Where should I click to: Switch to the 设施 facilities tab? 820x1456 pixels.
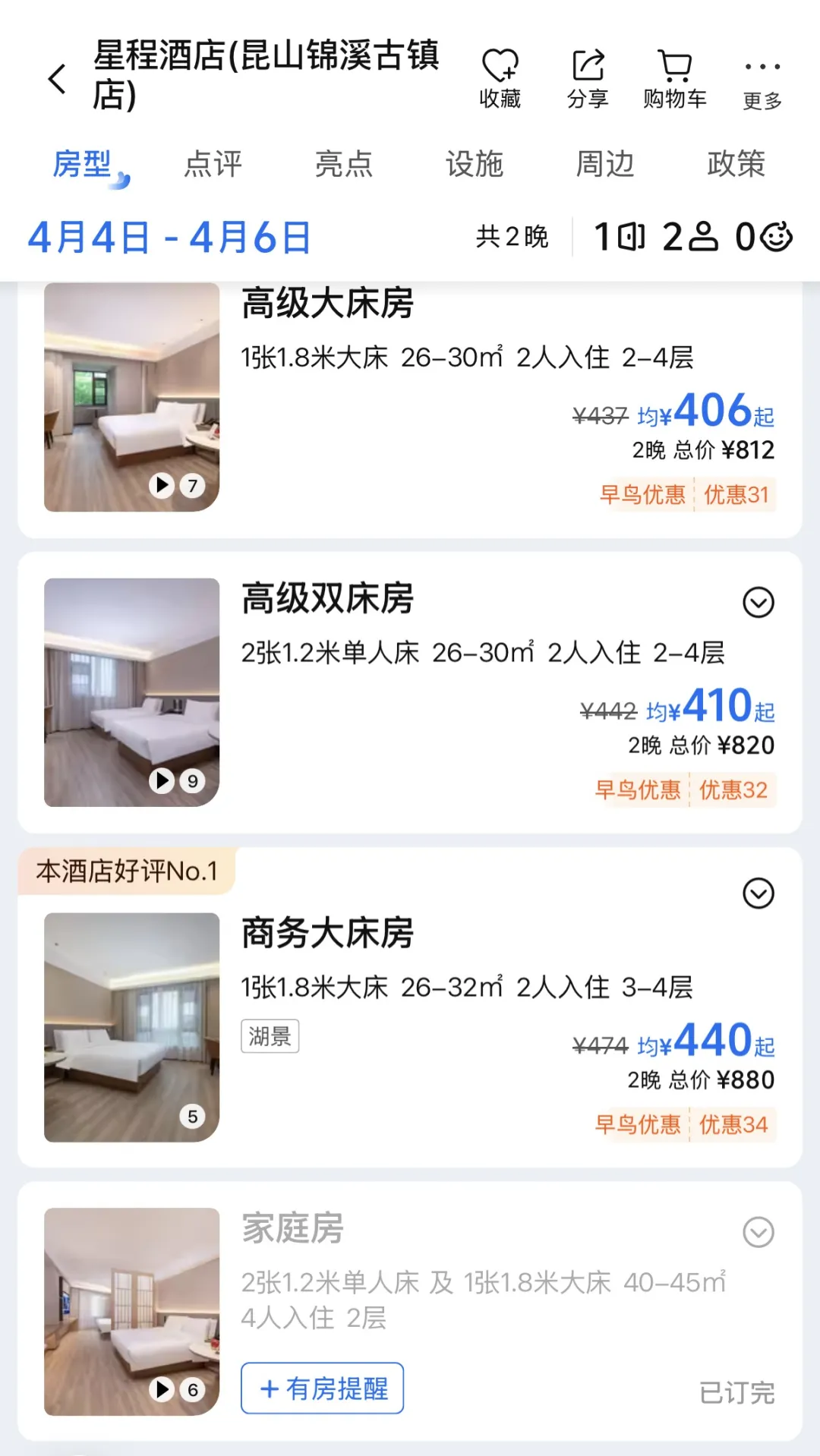pyautogui.click(x=475, y=164)
